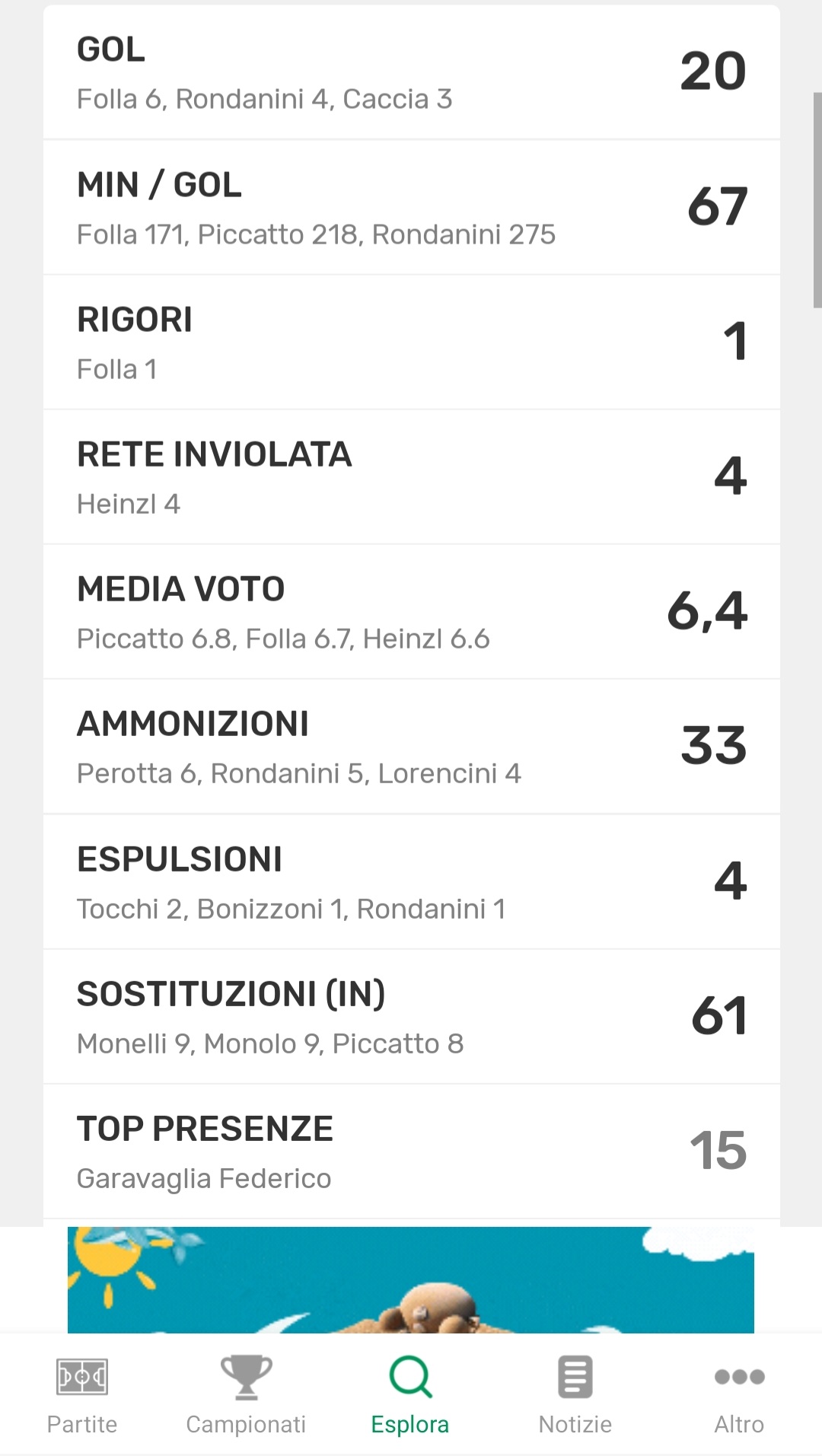This screenshot has width=822, height=1456.
Task: Show SOSTITUZIONI (IN) details
Action: (411, 1017)
